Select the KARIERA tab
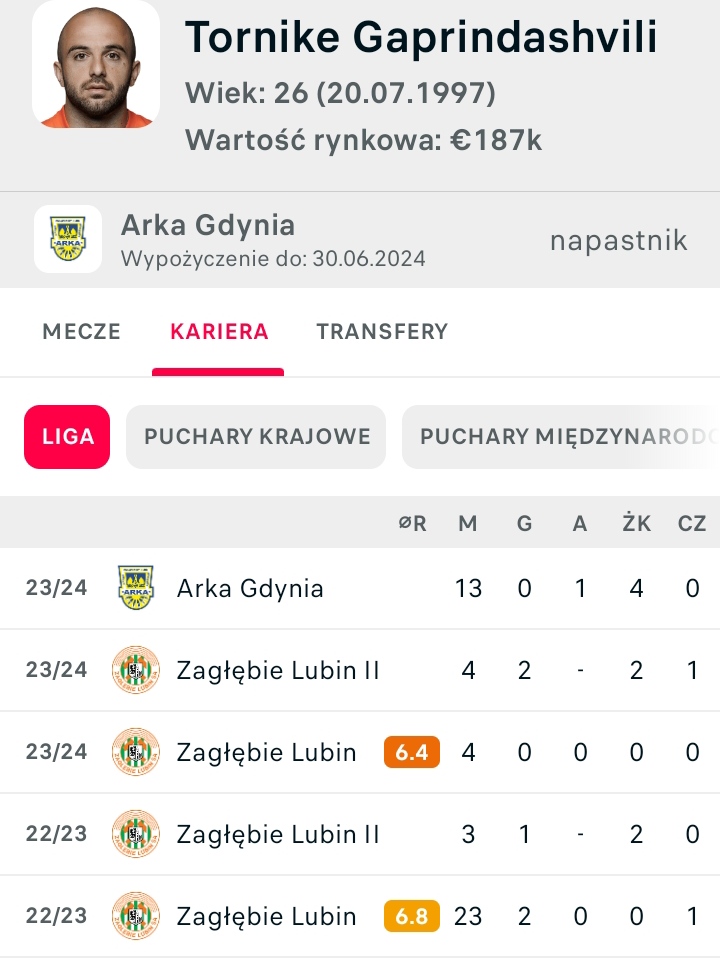Image resolution: width=720 pixels, height=961 pixels. (219, 332)
